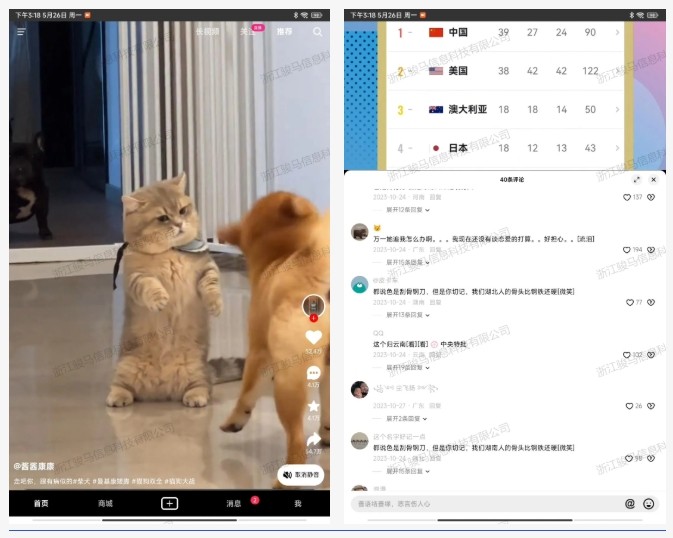Switch to the 推荐 feed tab
This screenshot has height=538, width=673.
coord(285,32)
